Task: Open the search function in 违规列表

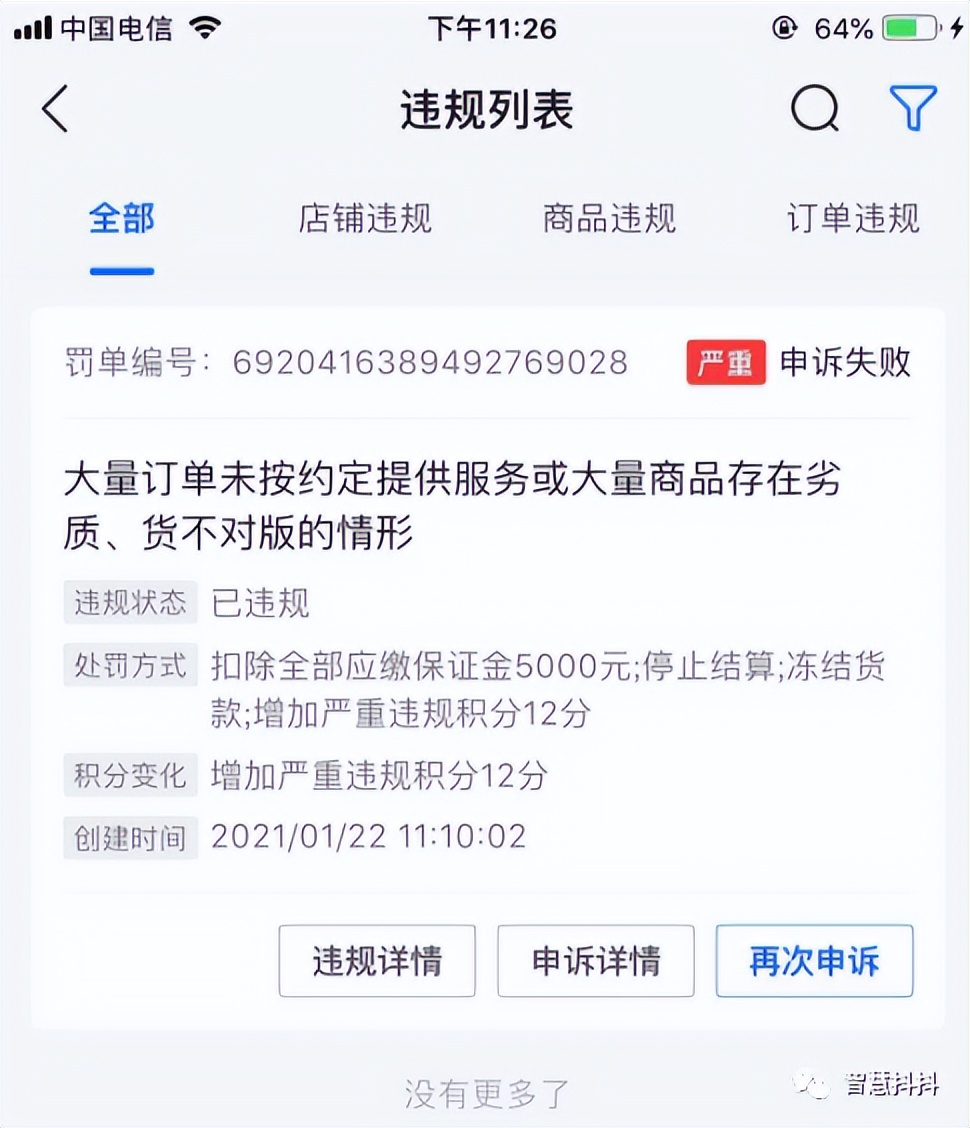Action: pos(815,110)
